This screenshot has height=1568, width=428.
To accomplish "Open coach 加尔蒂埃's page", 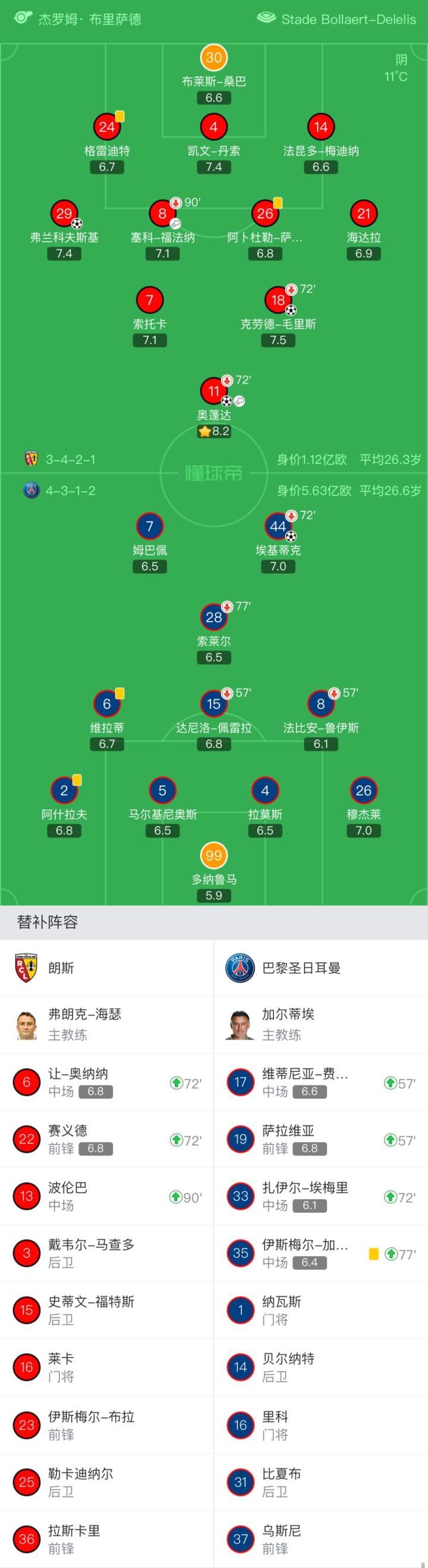I will click(x=321, y=1025).
